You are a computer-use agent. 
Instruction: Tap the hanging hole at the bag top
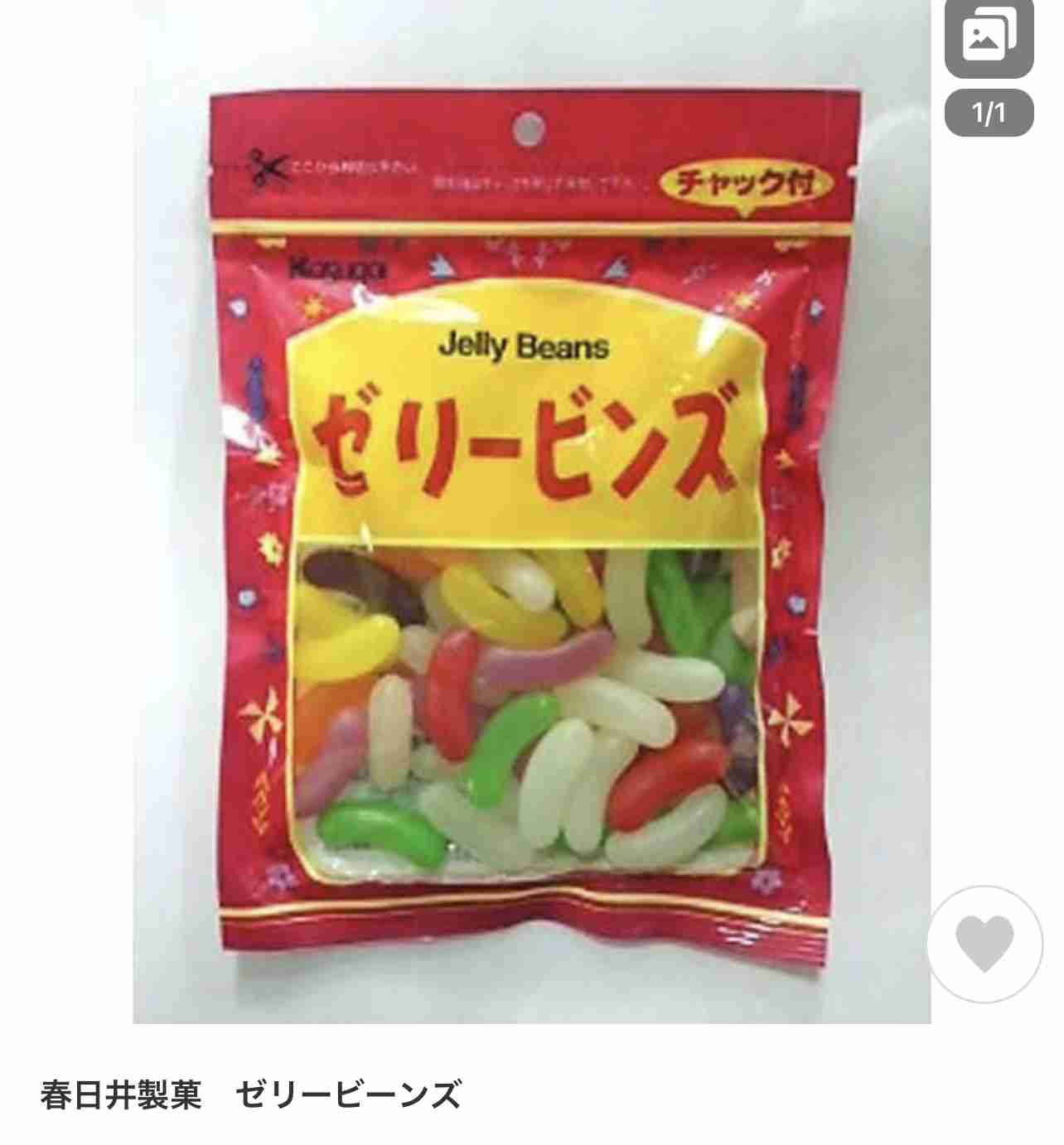529,126
